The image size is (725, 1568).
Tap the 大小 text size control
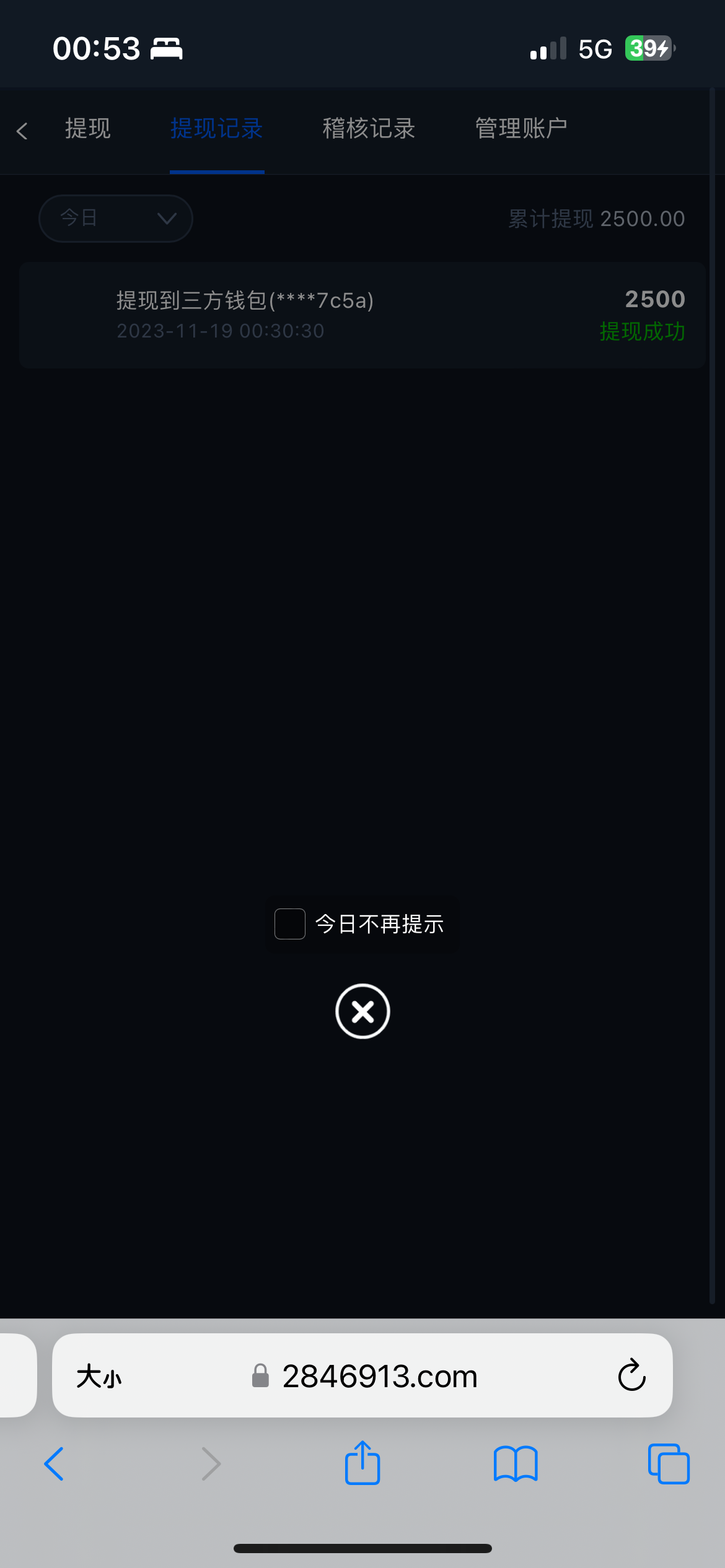coord(100,1377)
